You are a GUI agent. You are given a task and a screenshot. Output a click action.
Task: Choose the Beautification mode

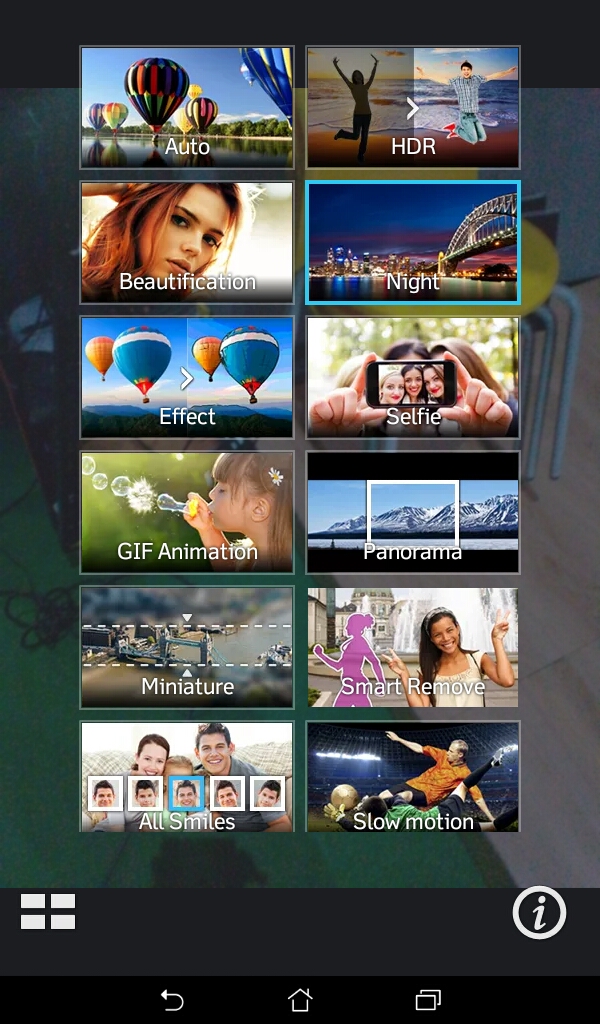pyautogui.click(x=187, y=242)
